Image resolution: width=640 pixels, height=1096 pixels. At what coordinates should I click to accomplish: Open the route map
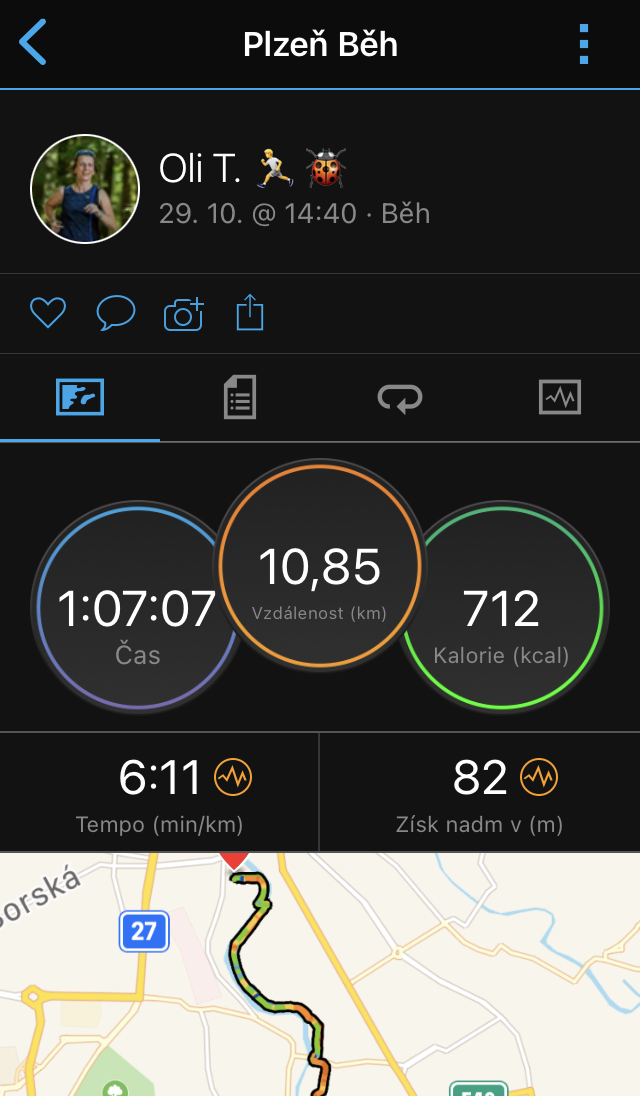(320, 974)
